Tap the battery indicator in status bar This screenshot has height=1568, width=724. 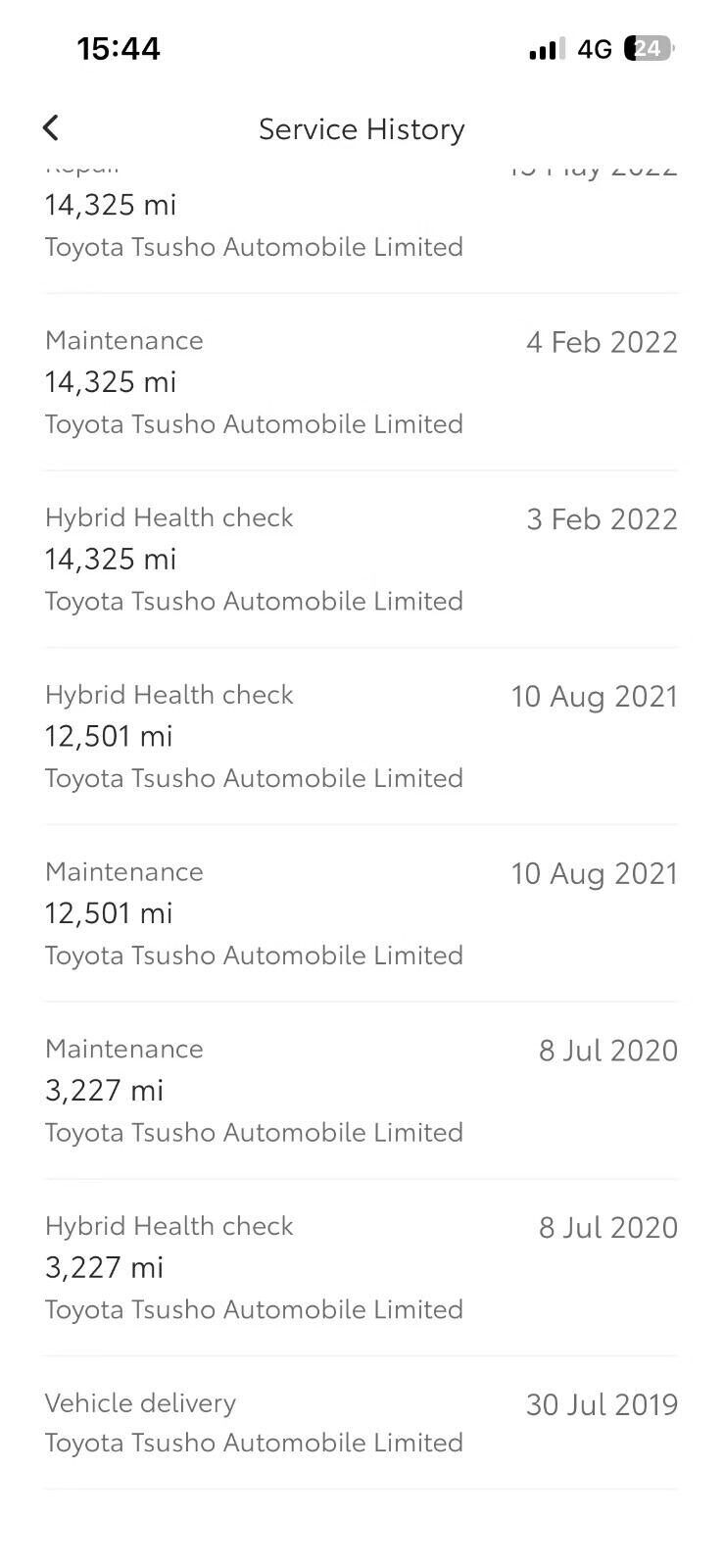pyautogui.click(x=645, y=47)
